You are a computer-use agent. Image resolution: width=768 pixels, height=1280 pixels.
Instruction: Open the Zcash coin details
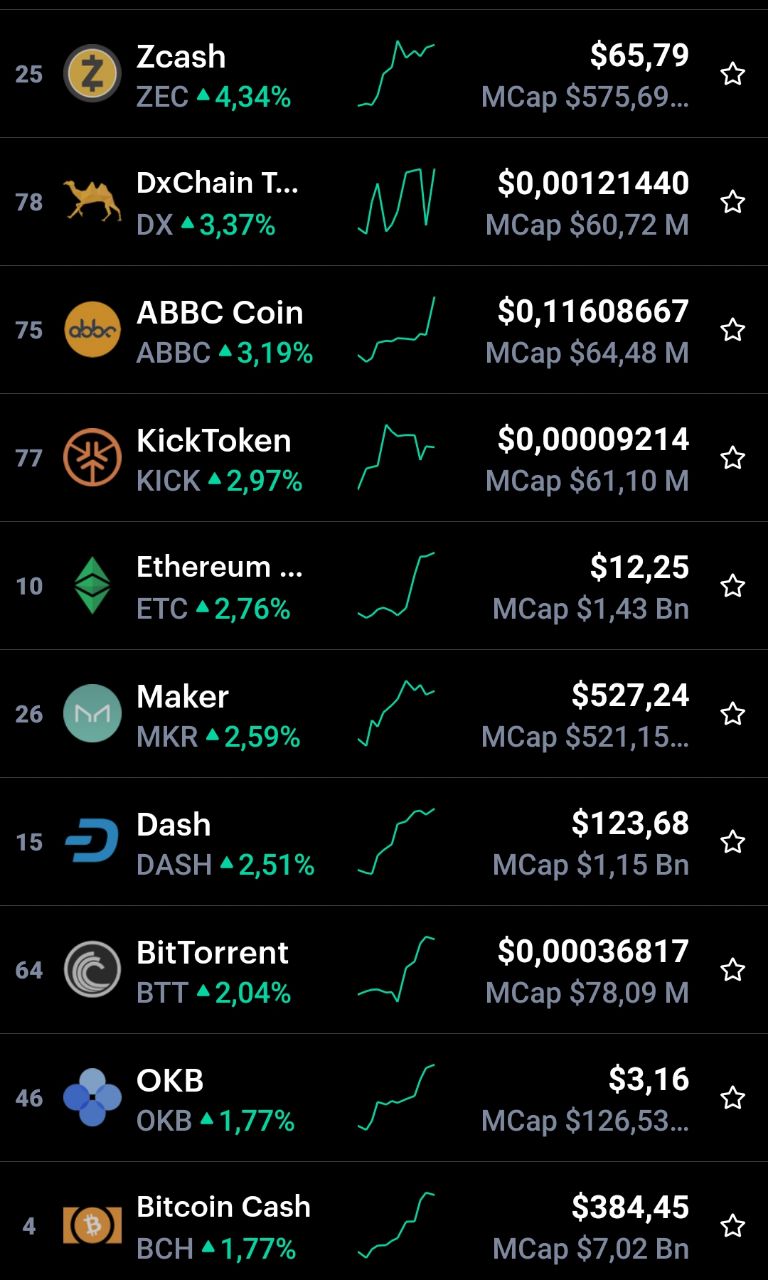click(x=384, y=74)
